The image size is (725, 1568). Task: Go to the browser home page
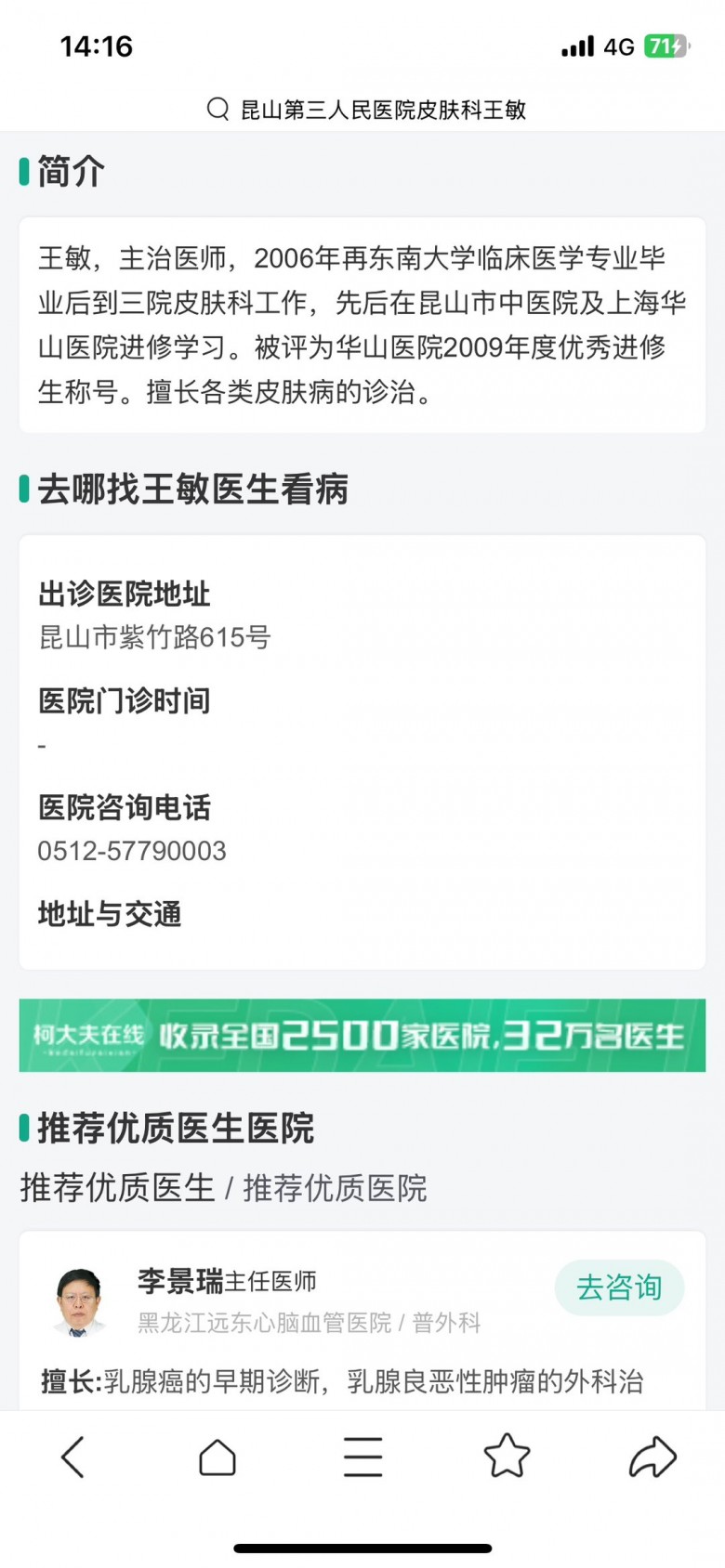217,1457
